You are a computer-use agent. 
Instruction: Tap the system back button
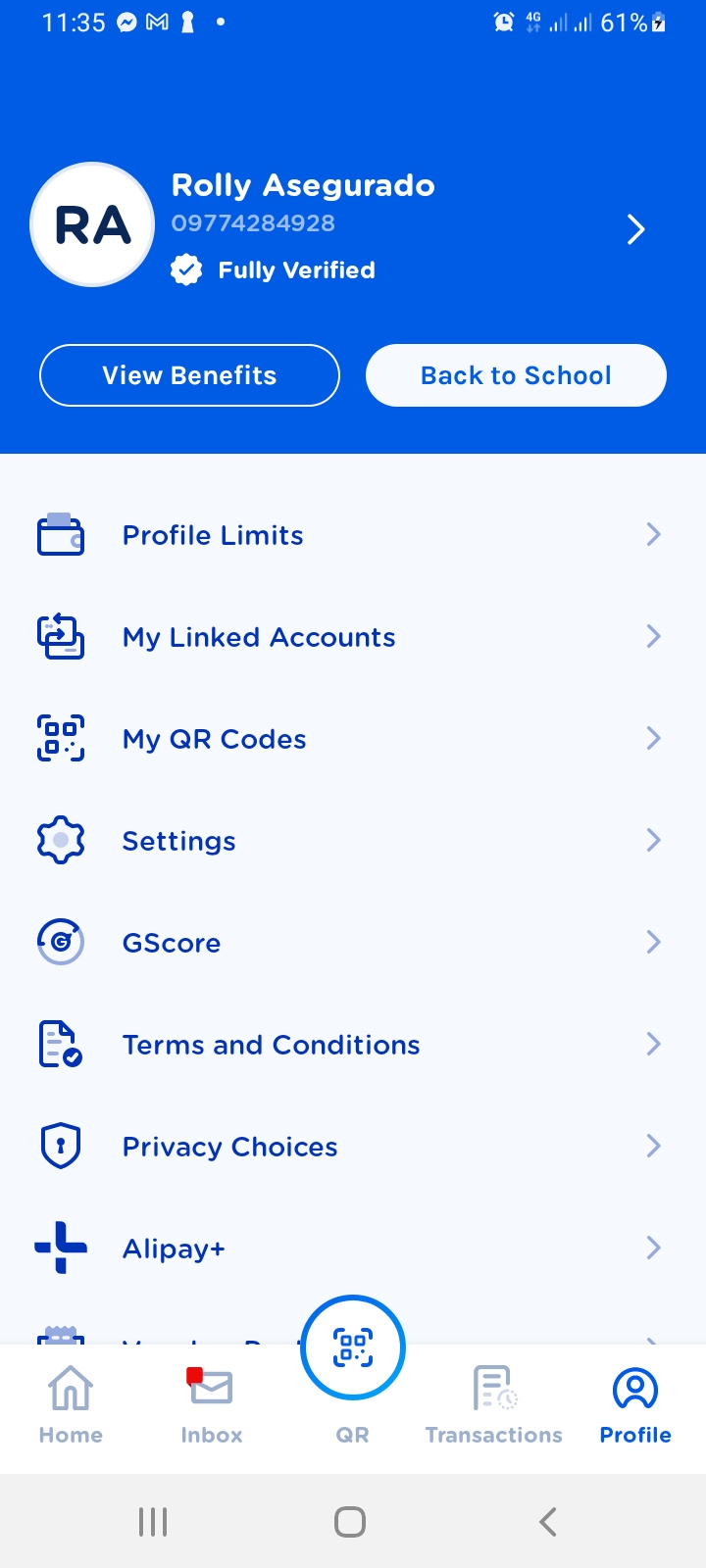tap(548, 1522)
